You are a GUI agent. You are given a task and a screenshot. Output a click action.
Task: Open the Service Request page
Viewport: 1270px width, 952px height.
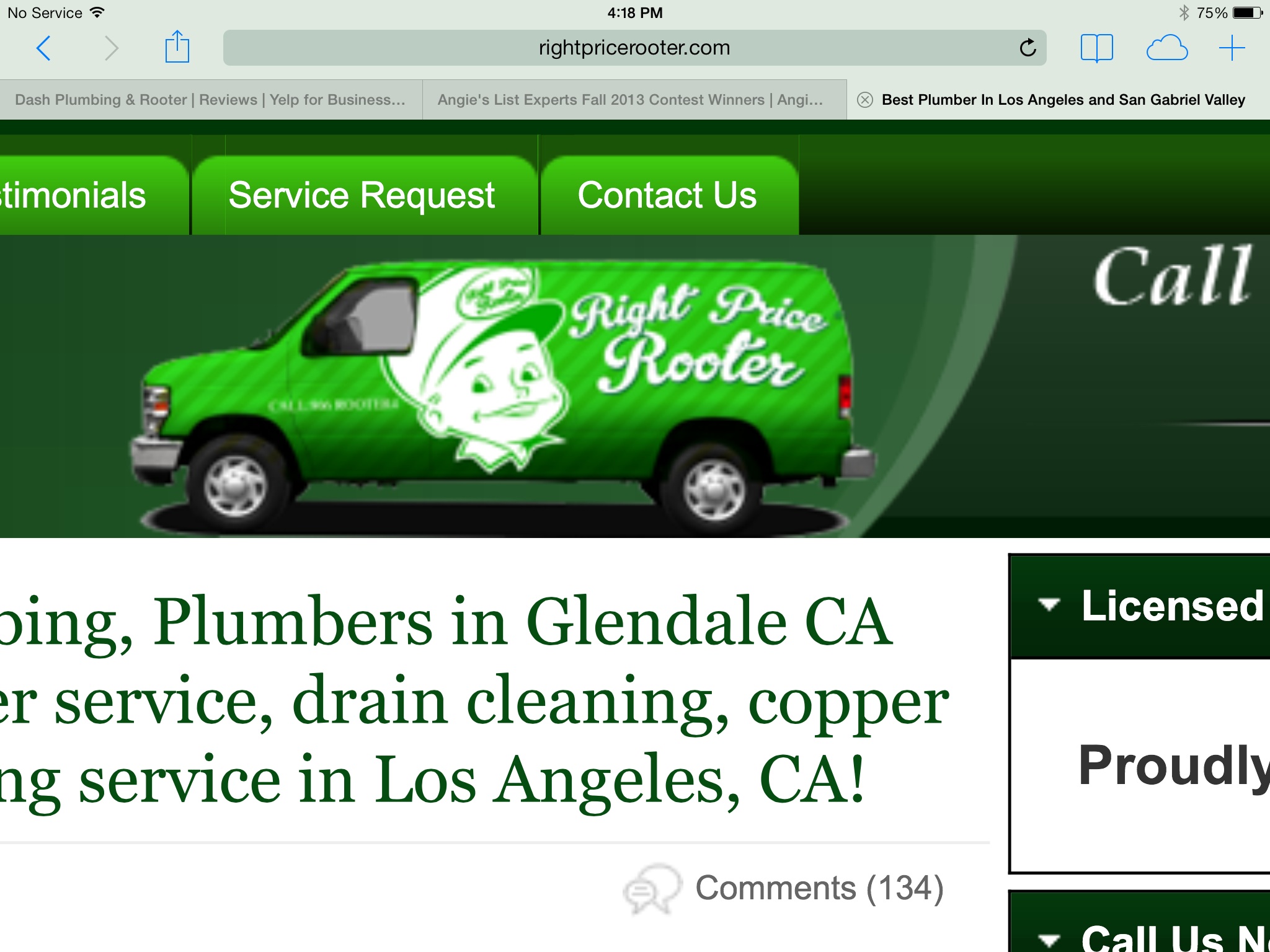[362, 196]
